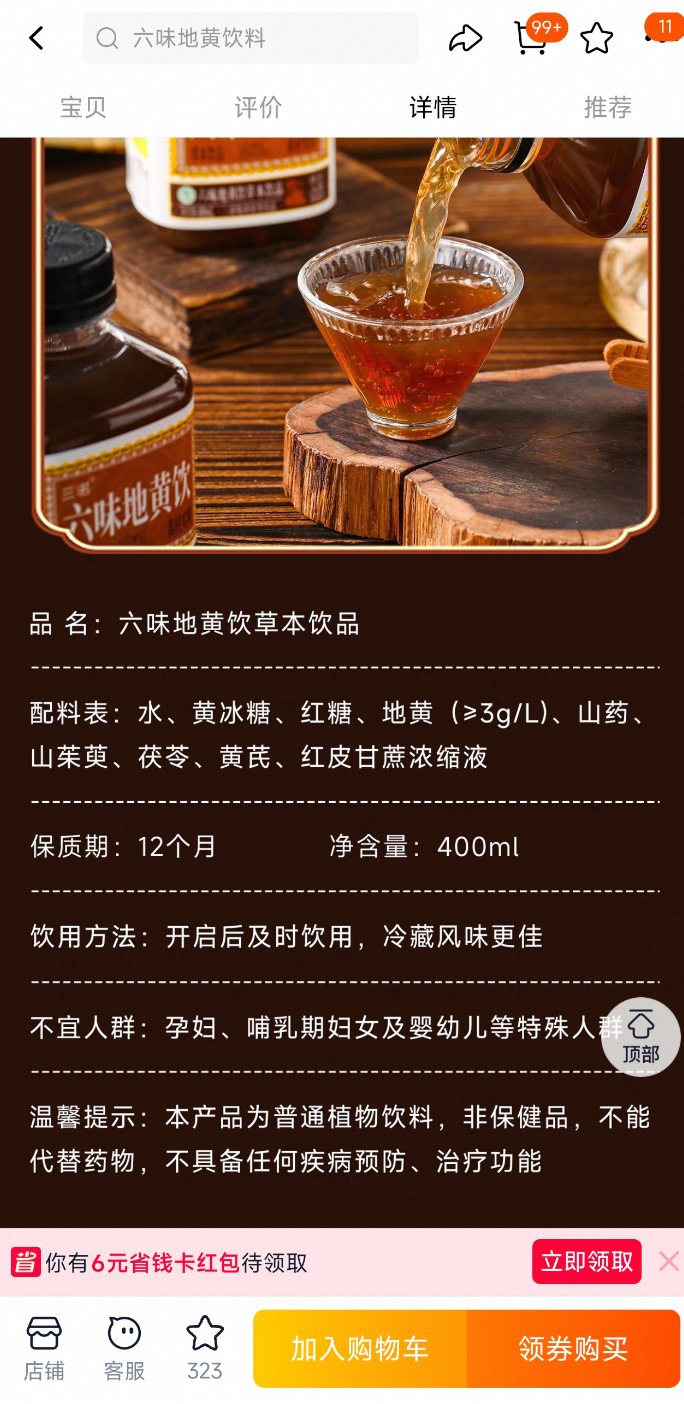684x1404 pixels.
Task: Add item via 加入购物车
Action: tap(360, 1348)
